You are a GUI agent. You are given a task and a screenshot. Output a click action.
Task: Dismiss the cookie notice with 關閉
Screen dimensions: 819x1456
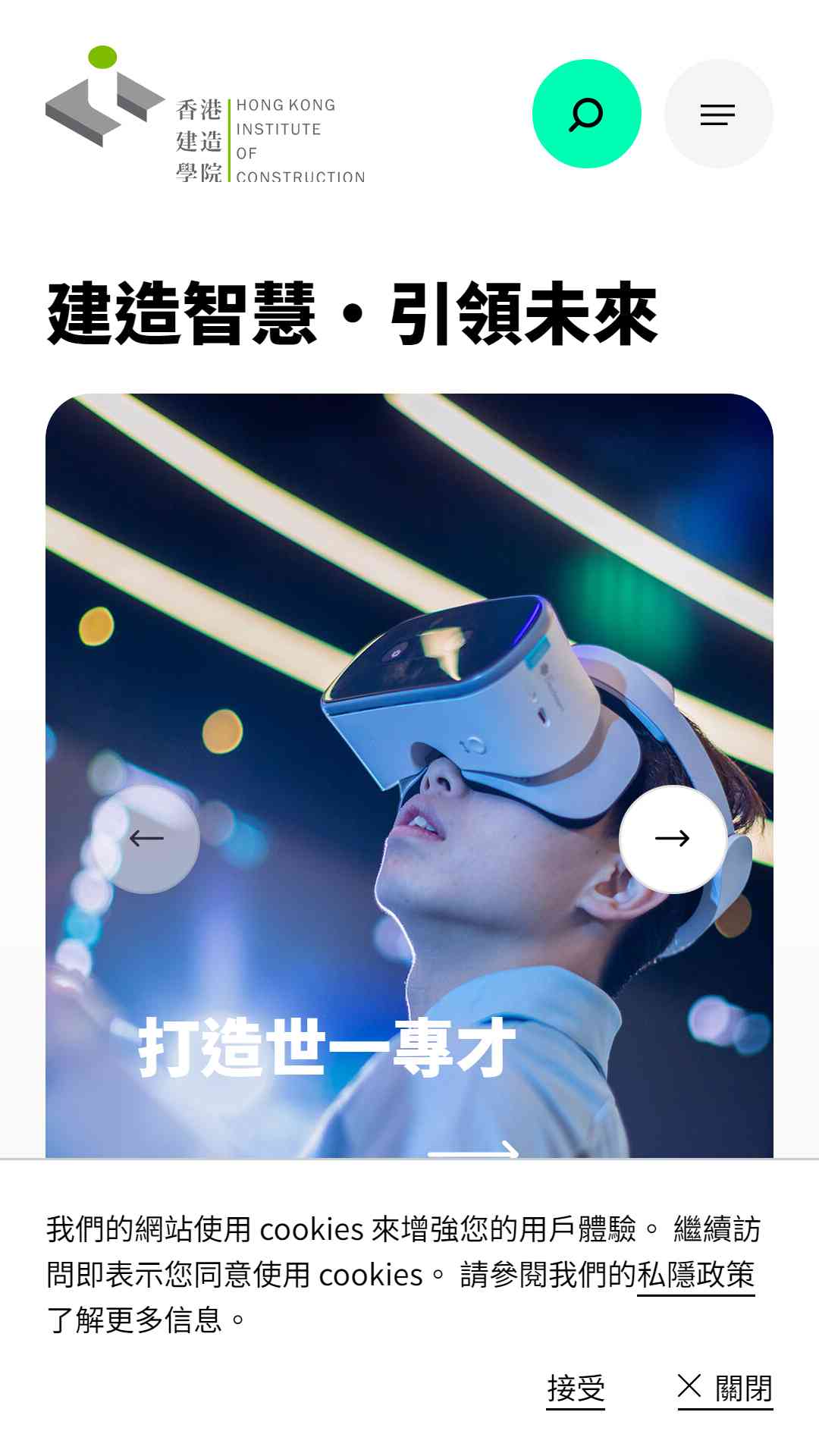pos(725,1389)
